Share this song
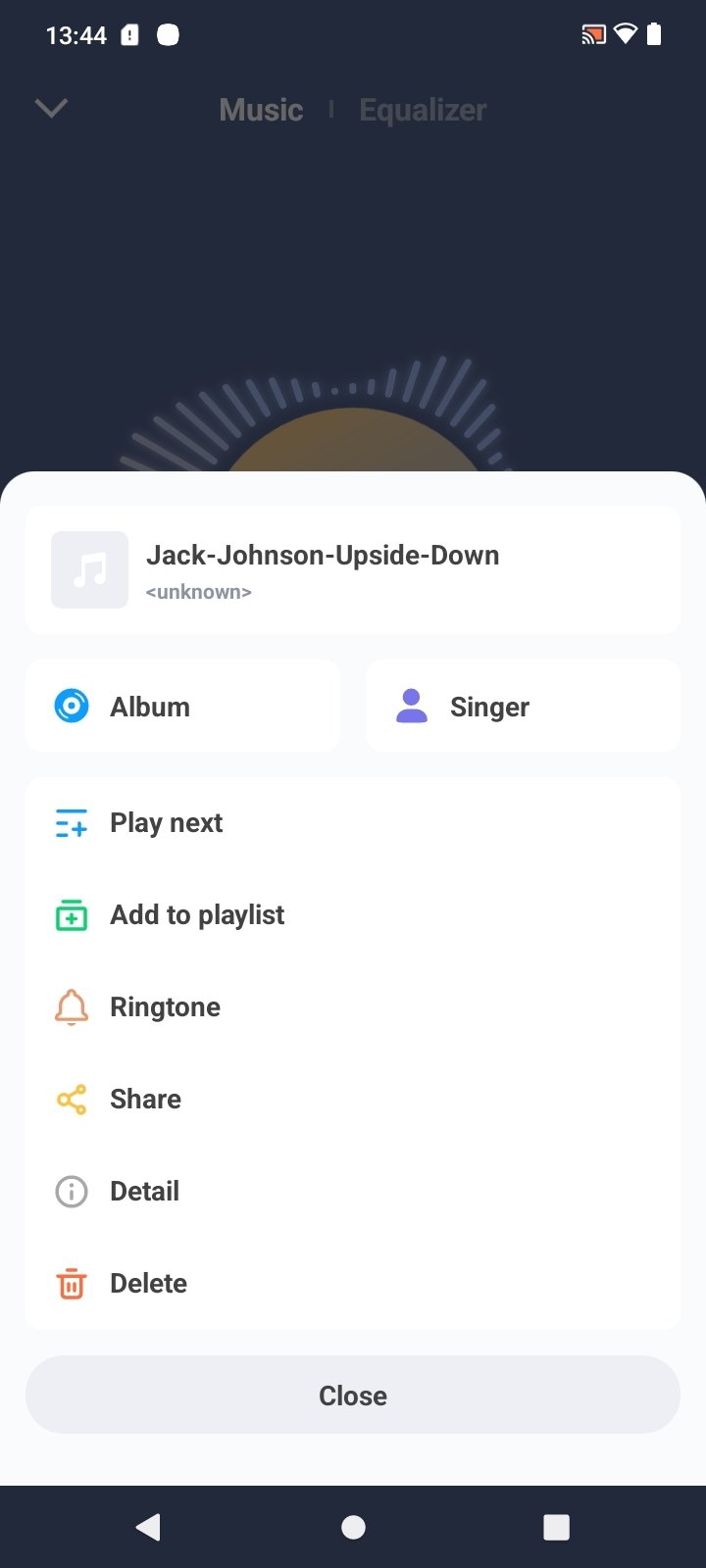 pos(353,1100)
